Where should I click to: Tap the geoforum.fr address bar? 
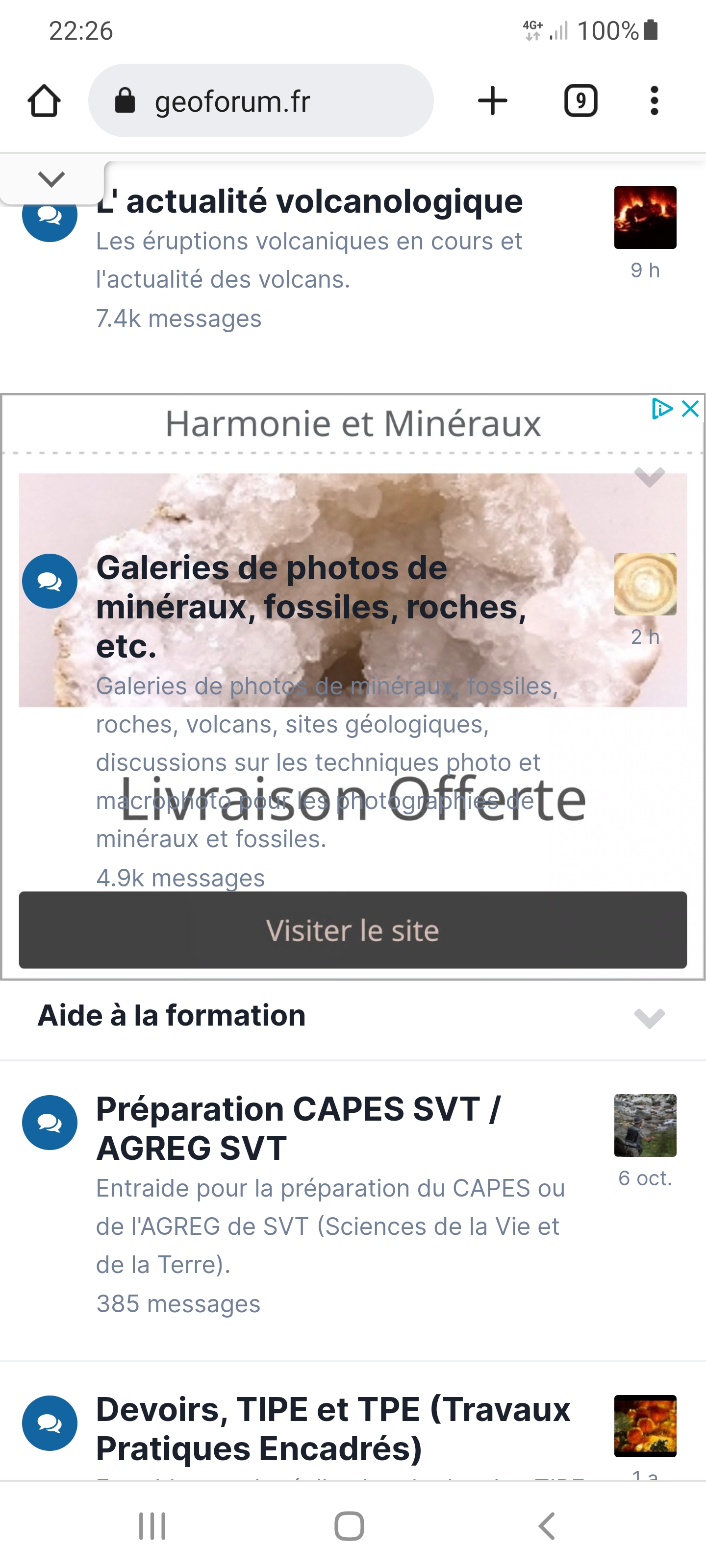coord(261,101)
